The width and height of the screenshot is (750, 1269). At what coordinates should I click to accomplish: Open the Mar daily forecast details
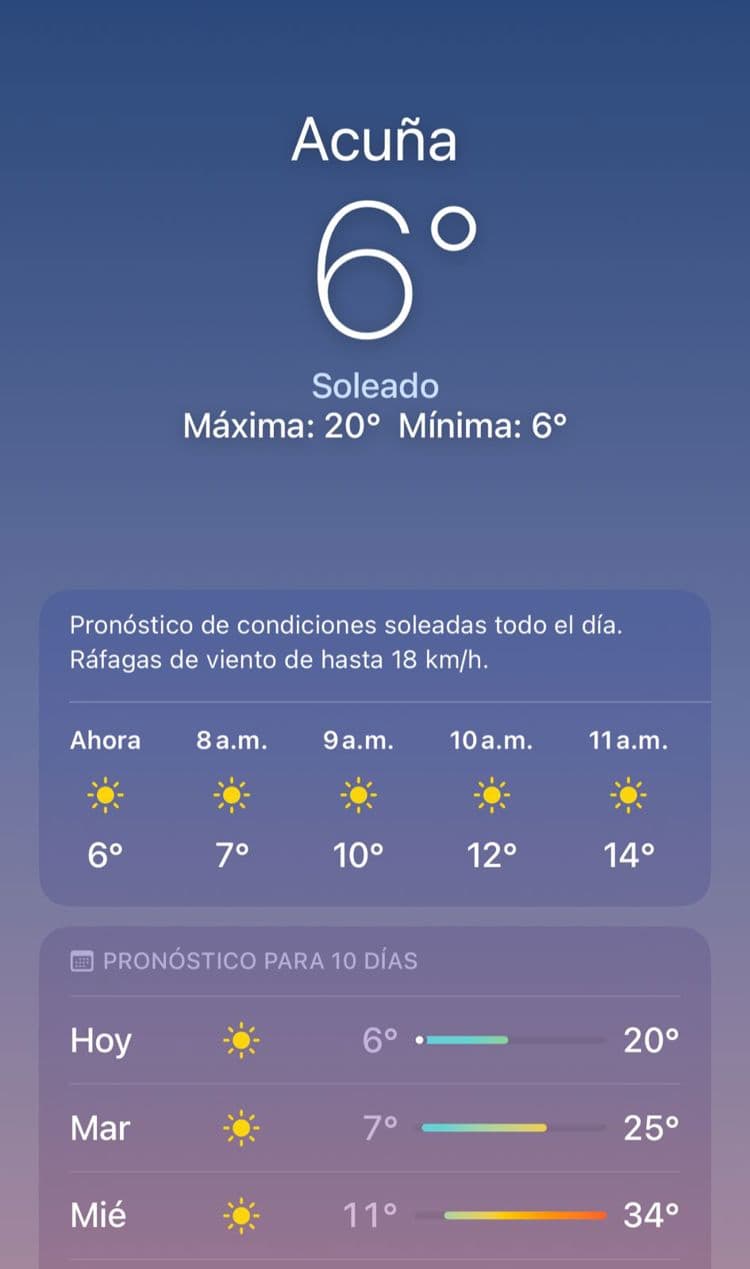click(x=375, y=1128)
